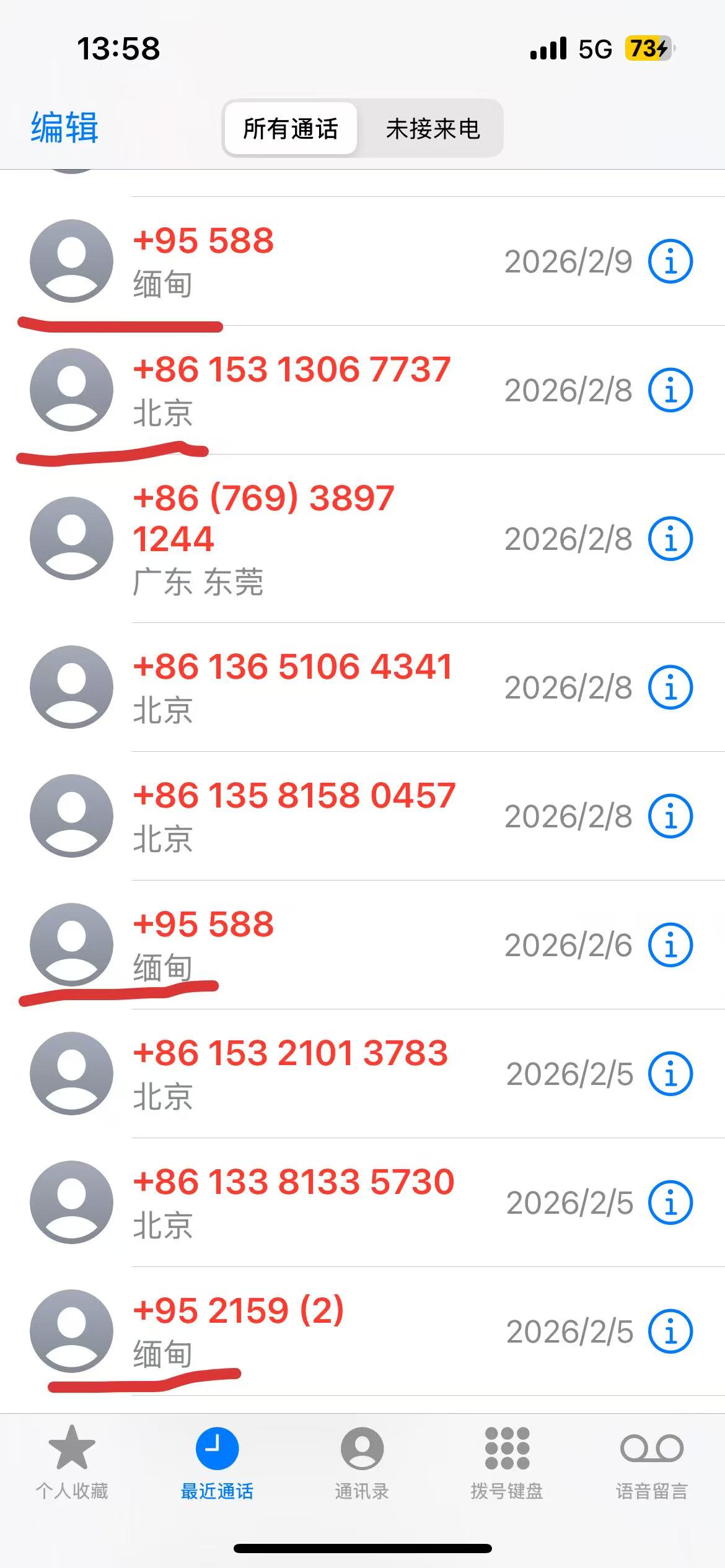Select the 所有通话 segment

pyautogui.click(x=291, y=129)
